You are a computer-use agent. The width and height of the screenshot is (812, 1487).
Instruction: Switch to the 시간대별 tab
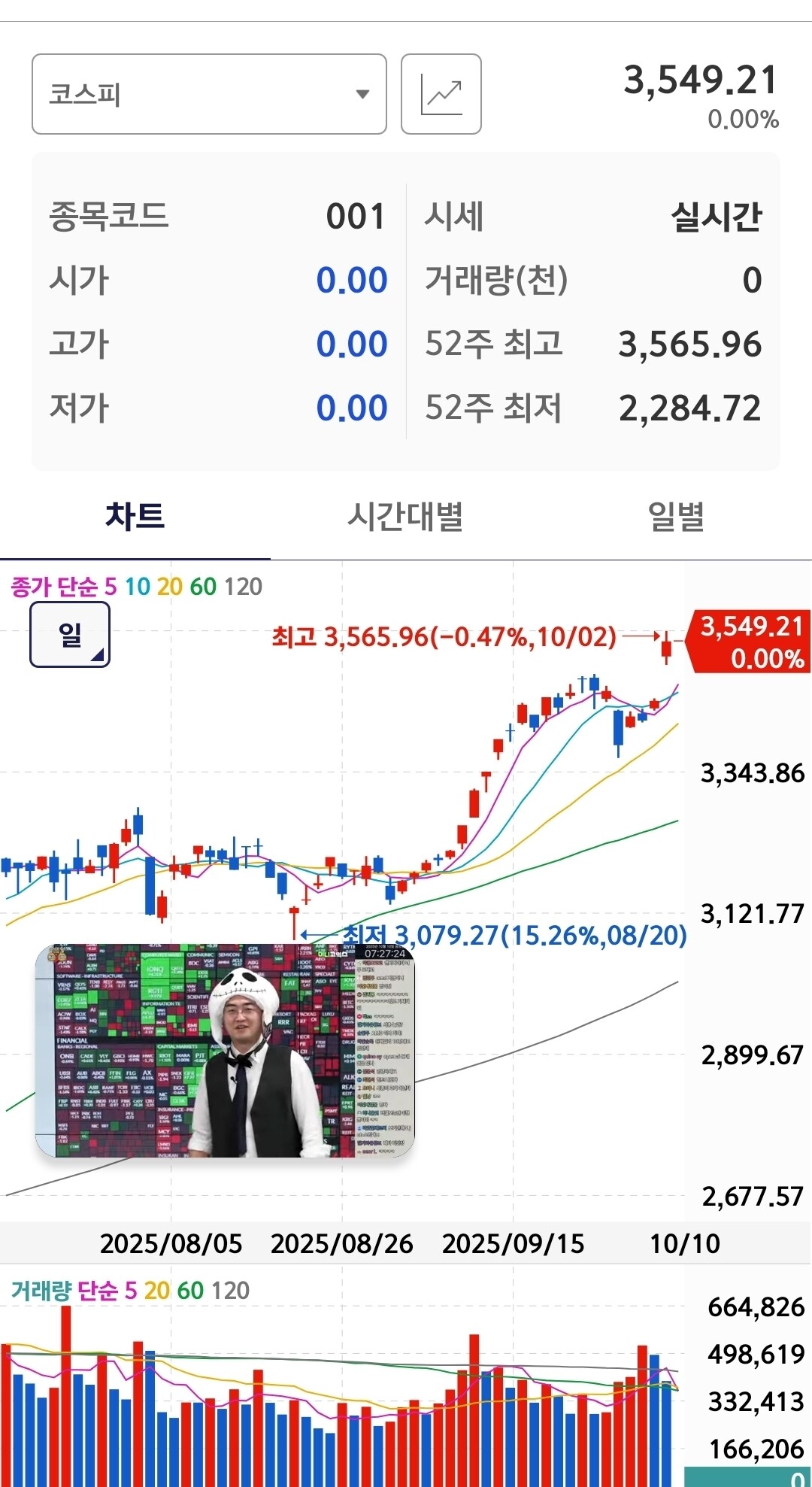pyautogui.click(x=405, y=516)
